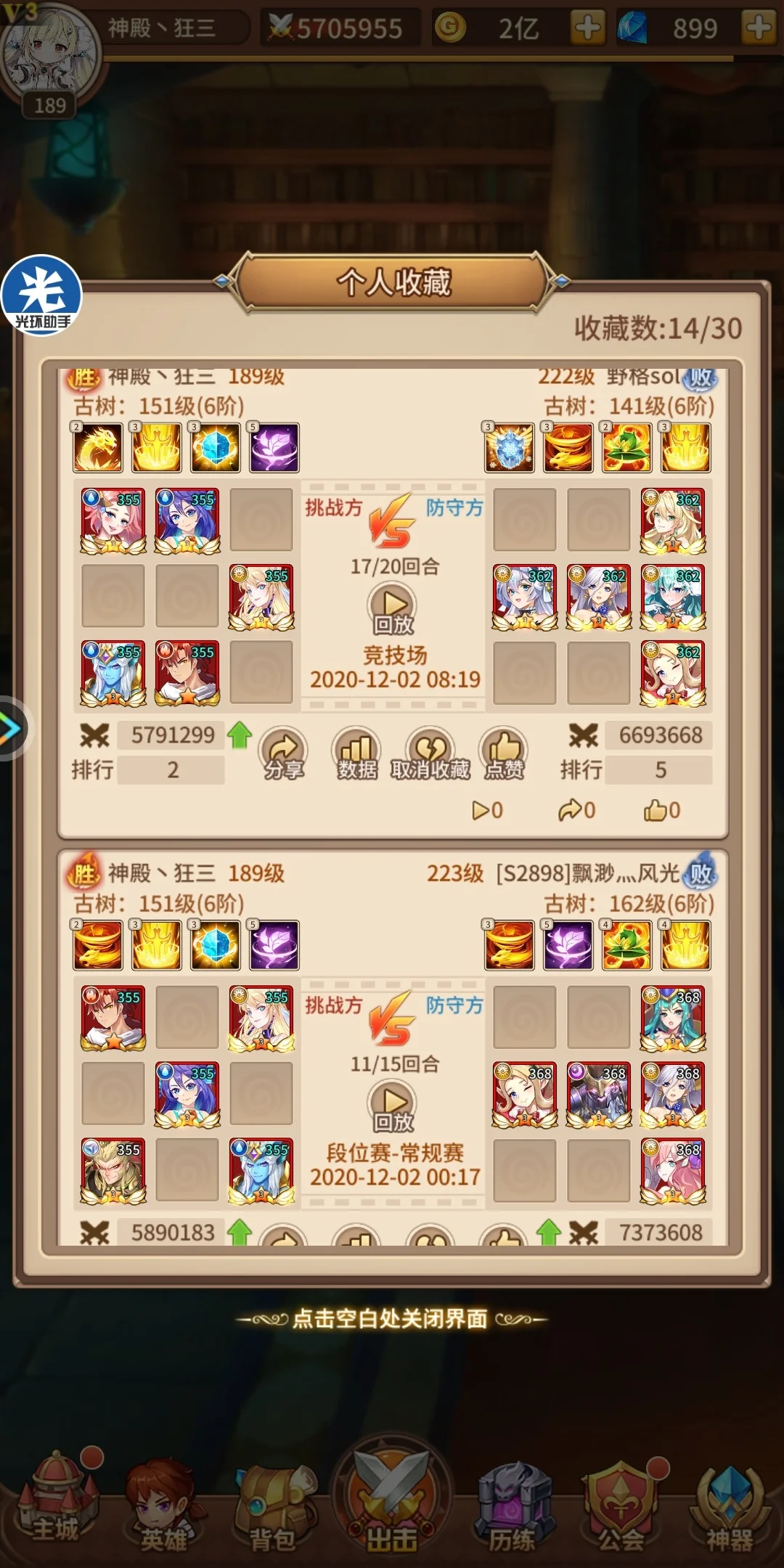Open the 光环助手 floating assistant
The width and height of the screenshot is (784, 1568).
click(x=41, y=295)
